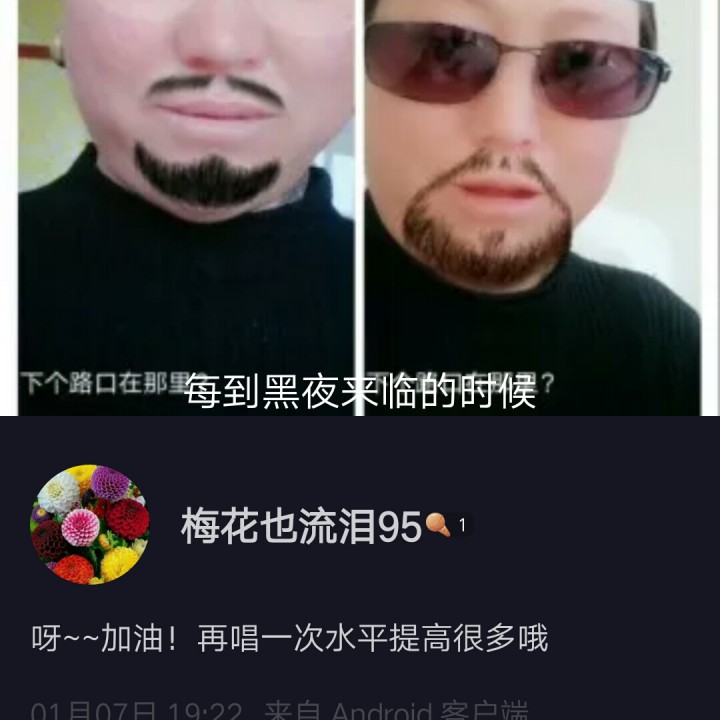Viewport: 720px width, 720px height.
Task: Open the profile picture of 梅花也流泪95
Action: [x=90, y=524]
